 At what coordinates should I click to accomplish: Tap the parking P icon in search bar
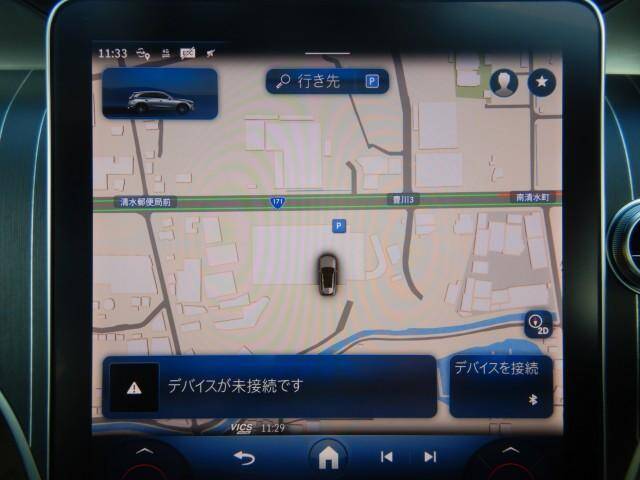(x=372, y=82)
